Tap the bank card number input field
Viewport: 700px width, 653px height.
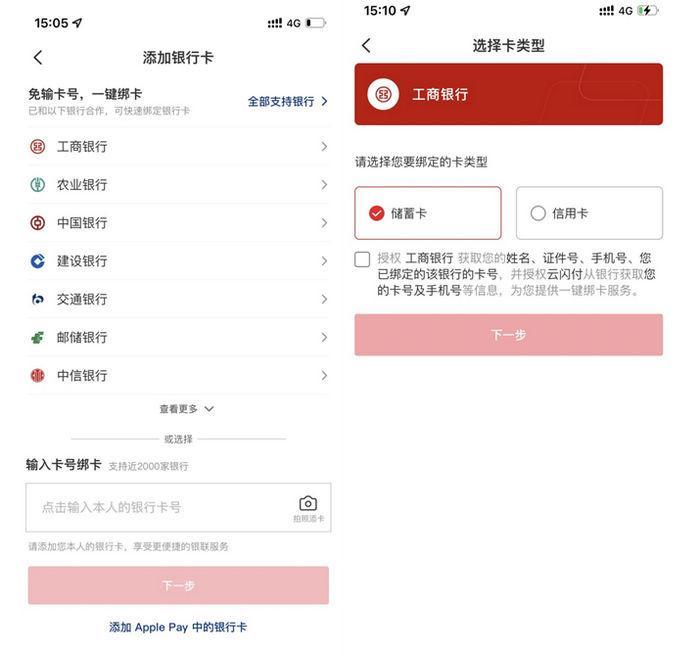(x=160, y=507)
